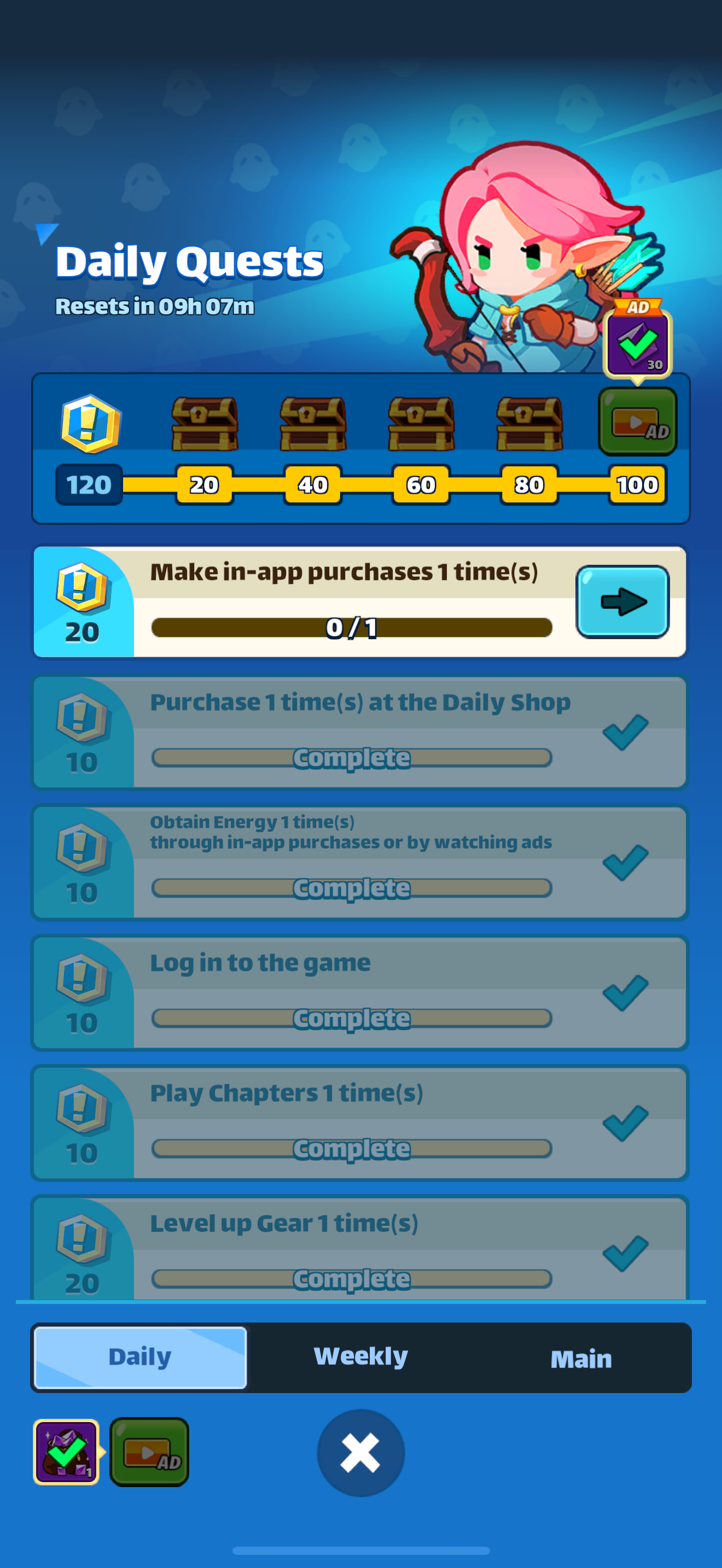
Task: Go to the in-app purchases quest arrow
Action: point(622,601)
